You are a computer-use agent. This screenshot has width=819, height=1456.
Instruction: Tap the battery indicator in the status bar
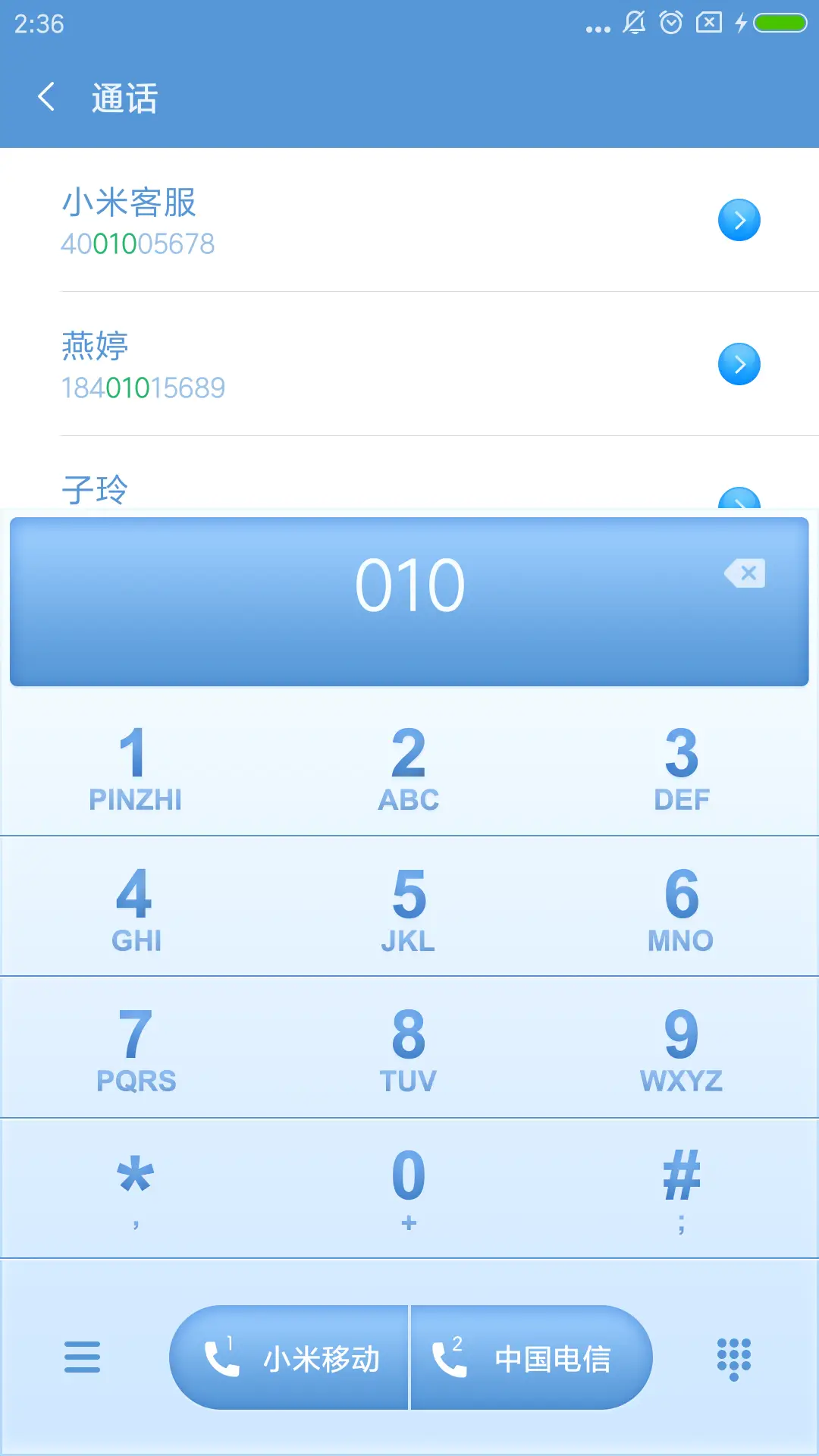pyautogui.click(x=780, y=24)
